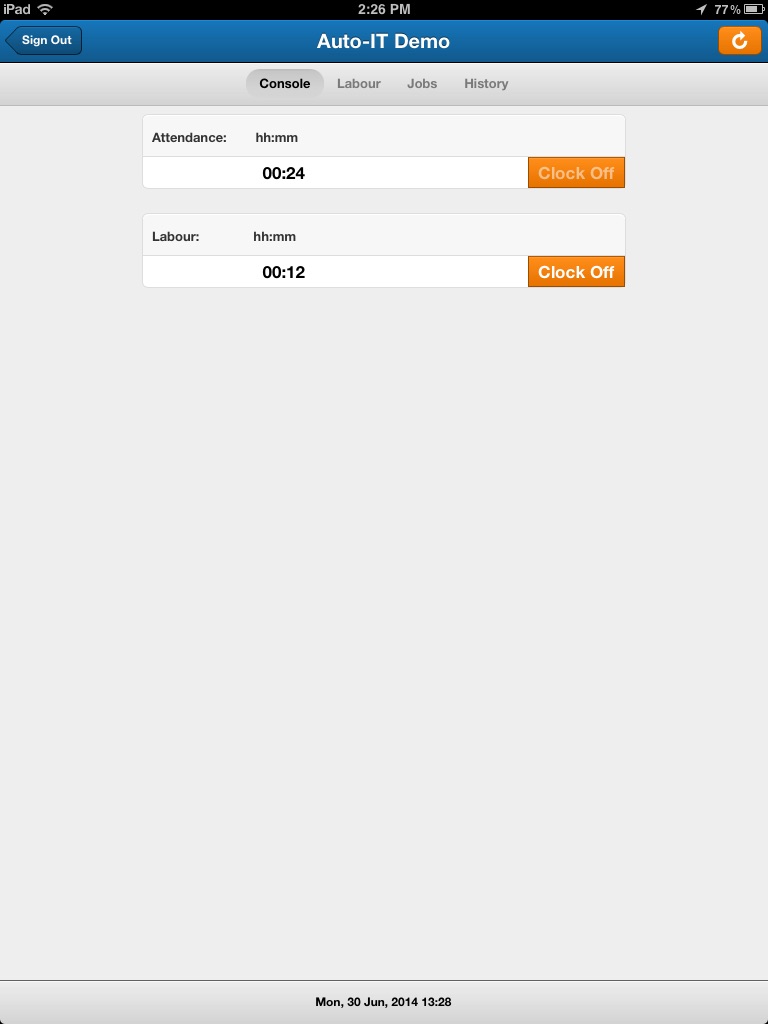
Task: Switch to the Labour tab
Action: tap(359, 84)
